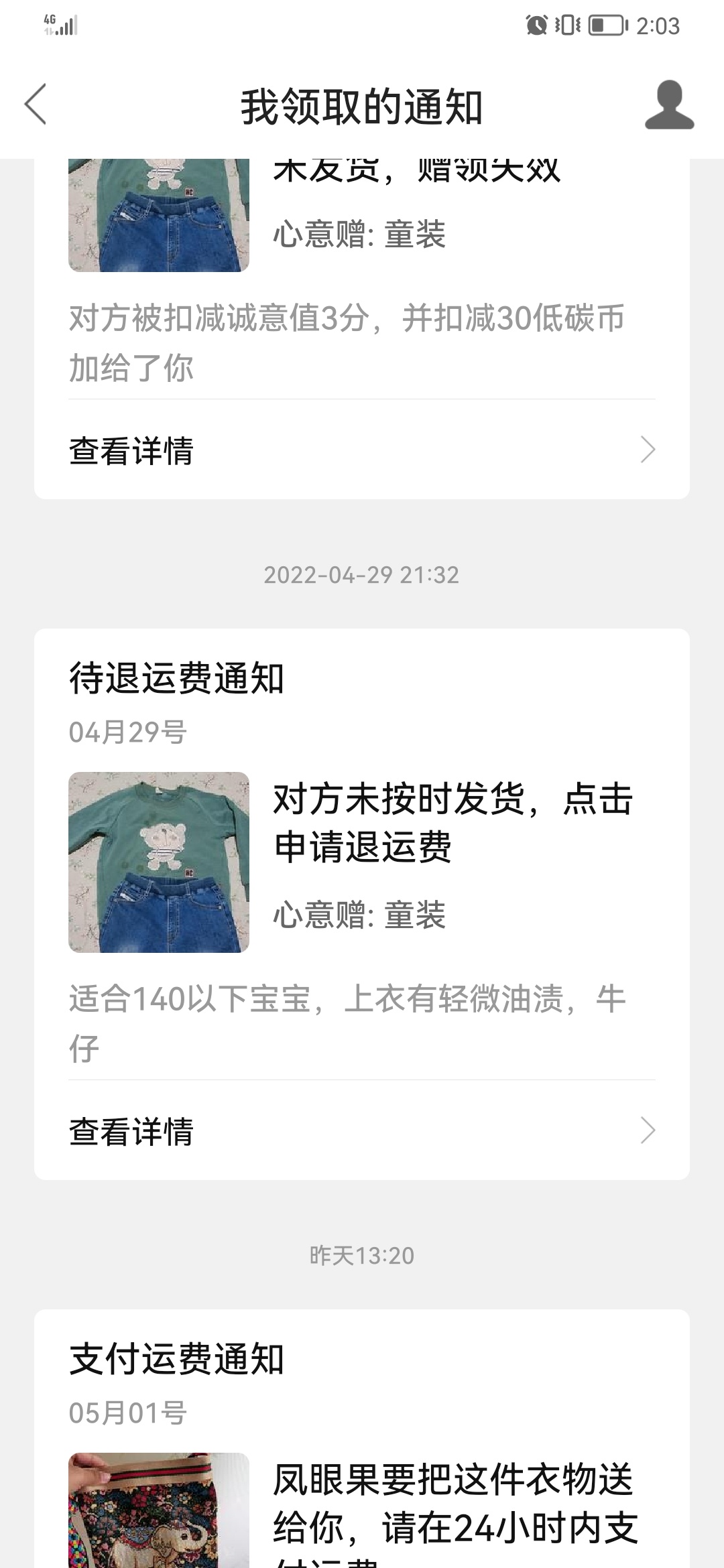View 查看详情 for the 待退运费通知

pos(361,1131)
